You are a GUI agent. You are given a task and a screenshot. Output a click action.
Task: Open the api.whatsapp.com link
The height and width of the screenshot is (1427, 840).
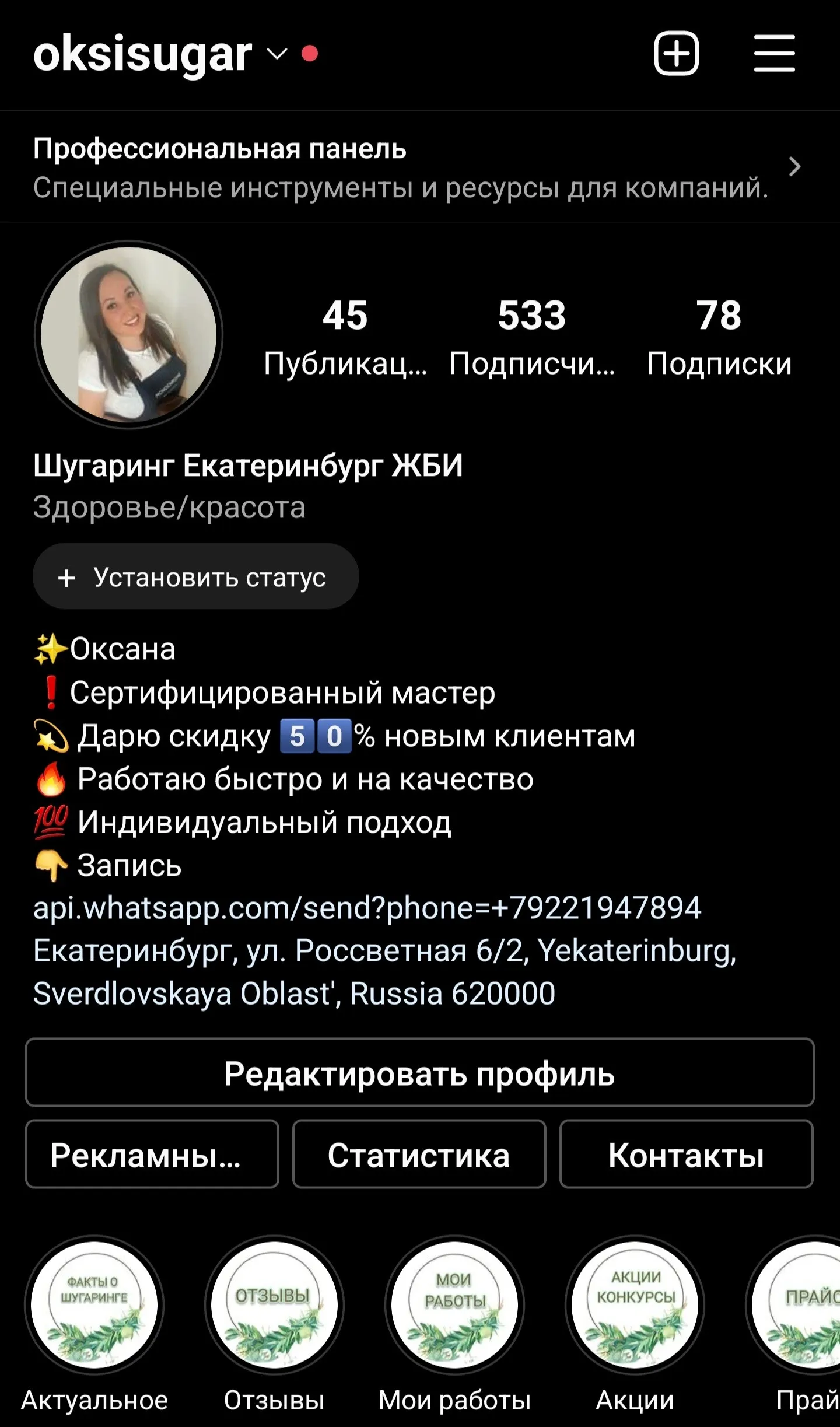(x=367, y=908)
